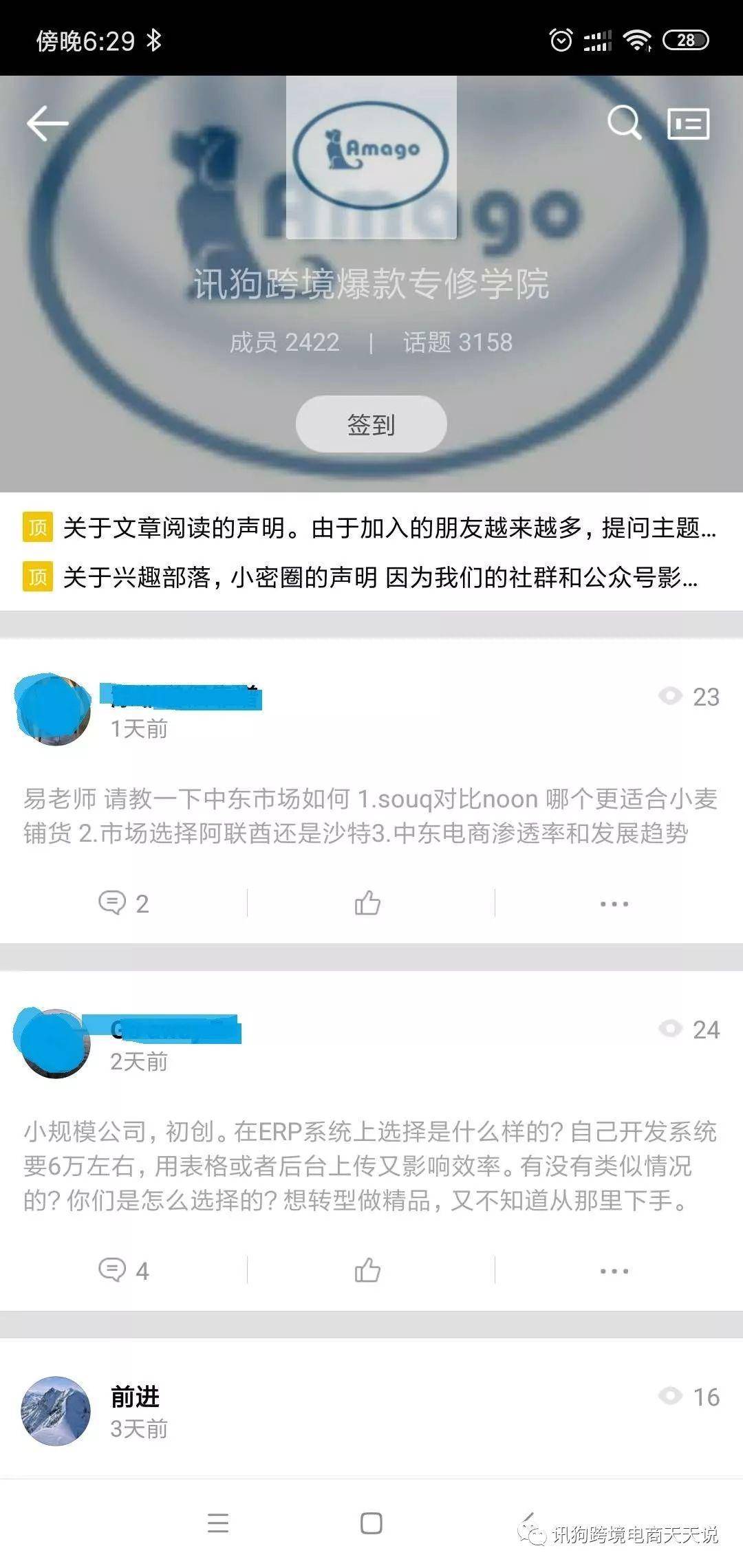Open pinned post about 兴趣部落 小密圈
This screenshot has height=1568, width=743.
click(380, 578)
